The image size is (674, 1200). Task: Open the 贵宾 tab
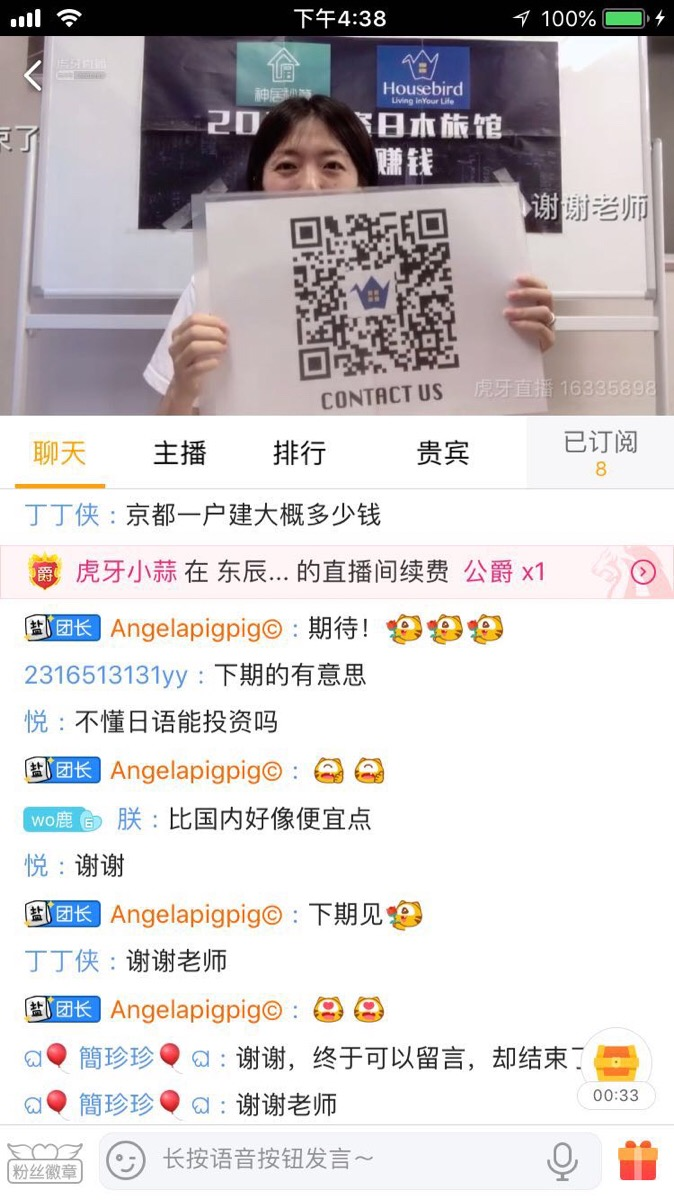click(443, 453)
